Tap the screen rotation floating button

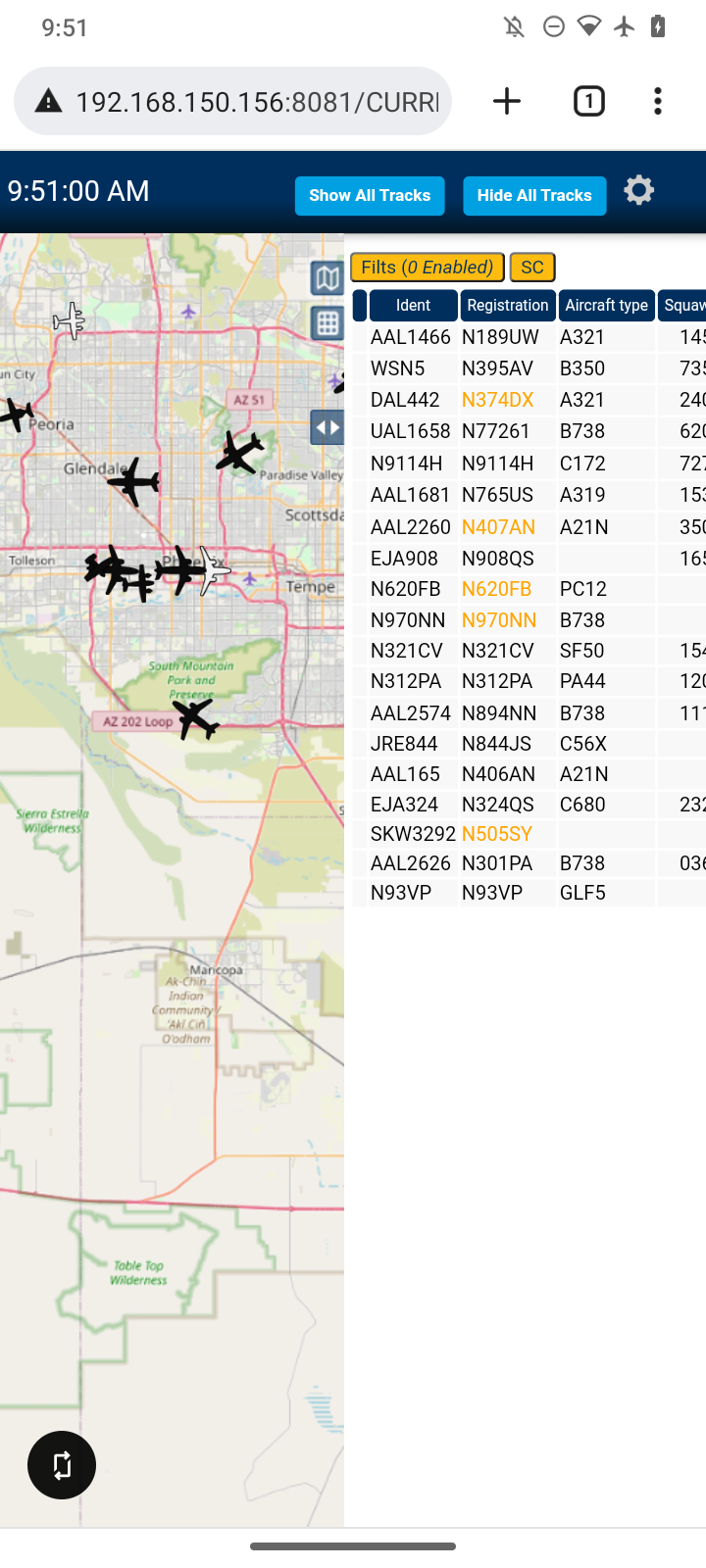point(62,1465)
